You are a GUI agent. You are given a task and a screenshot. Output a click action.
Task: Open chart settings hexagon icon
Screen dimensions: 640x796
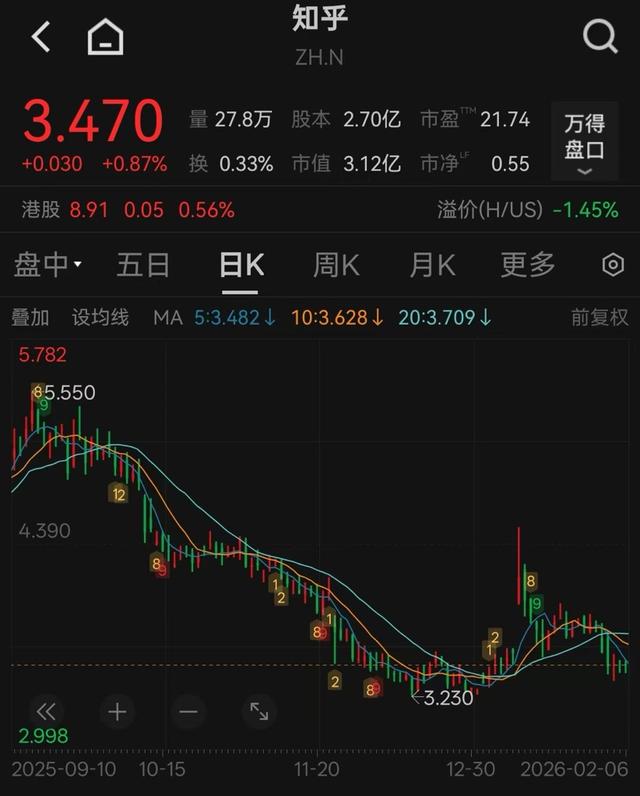coord(613,265)
